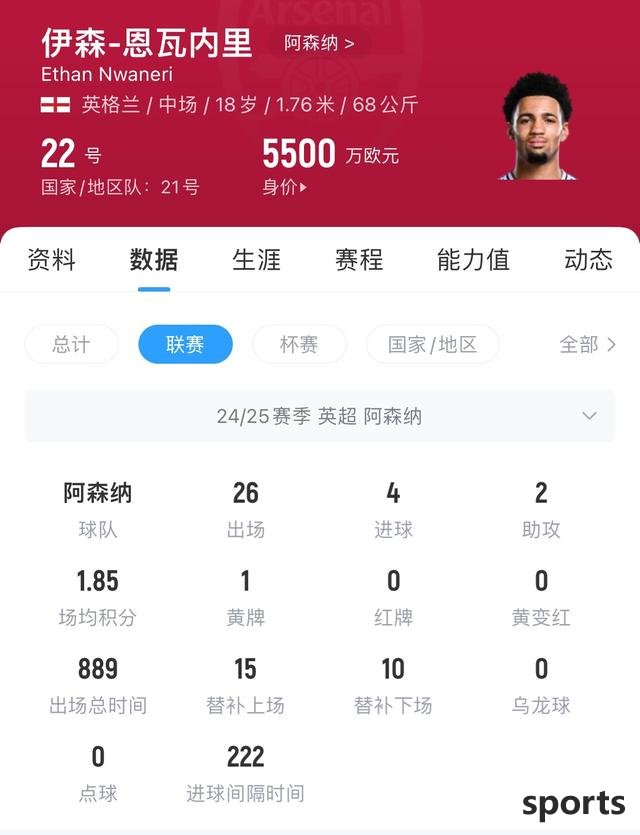This screenshot has height=835, width=640.
Task: Open the 能力值 tab
Action: 473,260
